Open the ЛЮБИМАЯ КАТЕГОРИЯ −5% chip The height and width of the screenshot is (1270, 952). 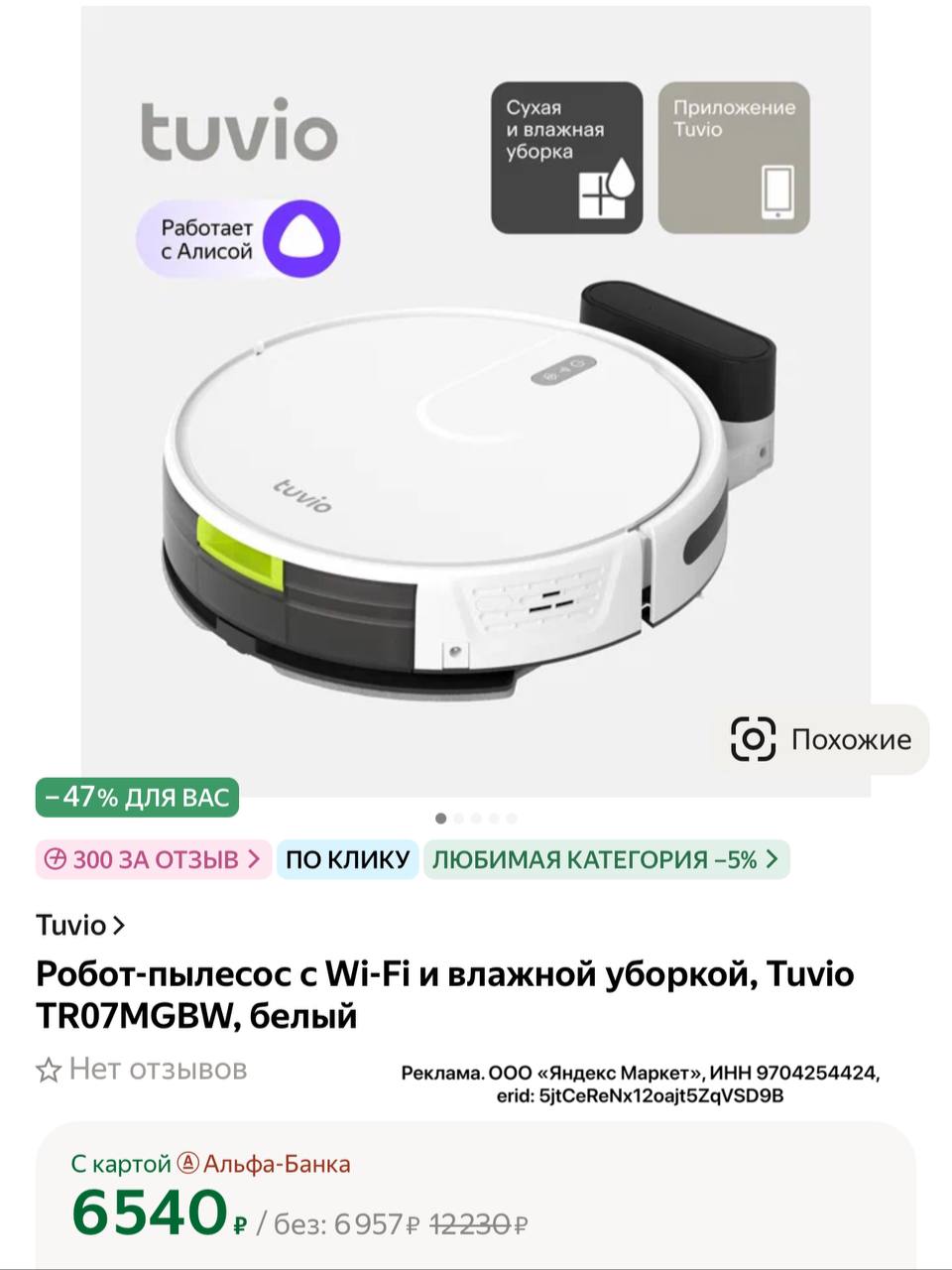click(605, 859)
